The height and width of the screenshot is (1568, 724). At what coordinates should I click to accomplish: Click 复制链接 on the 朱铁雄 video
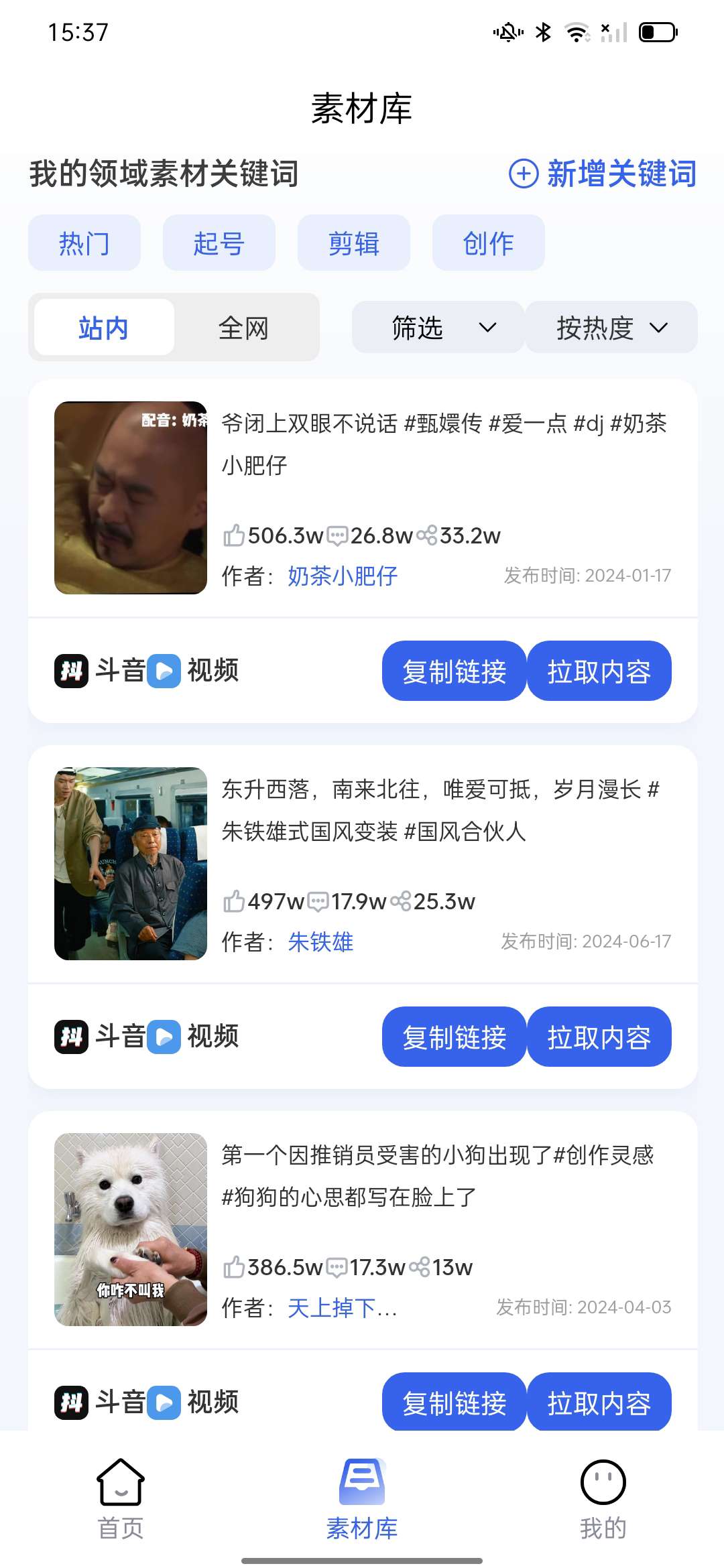pos(454,1037)
